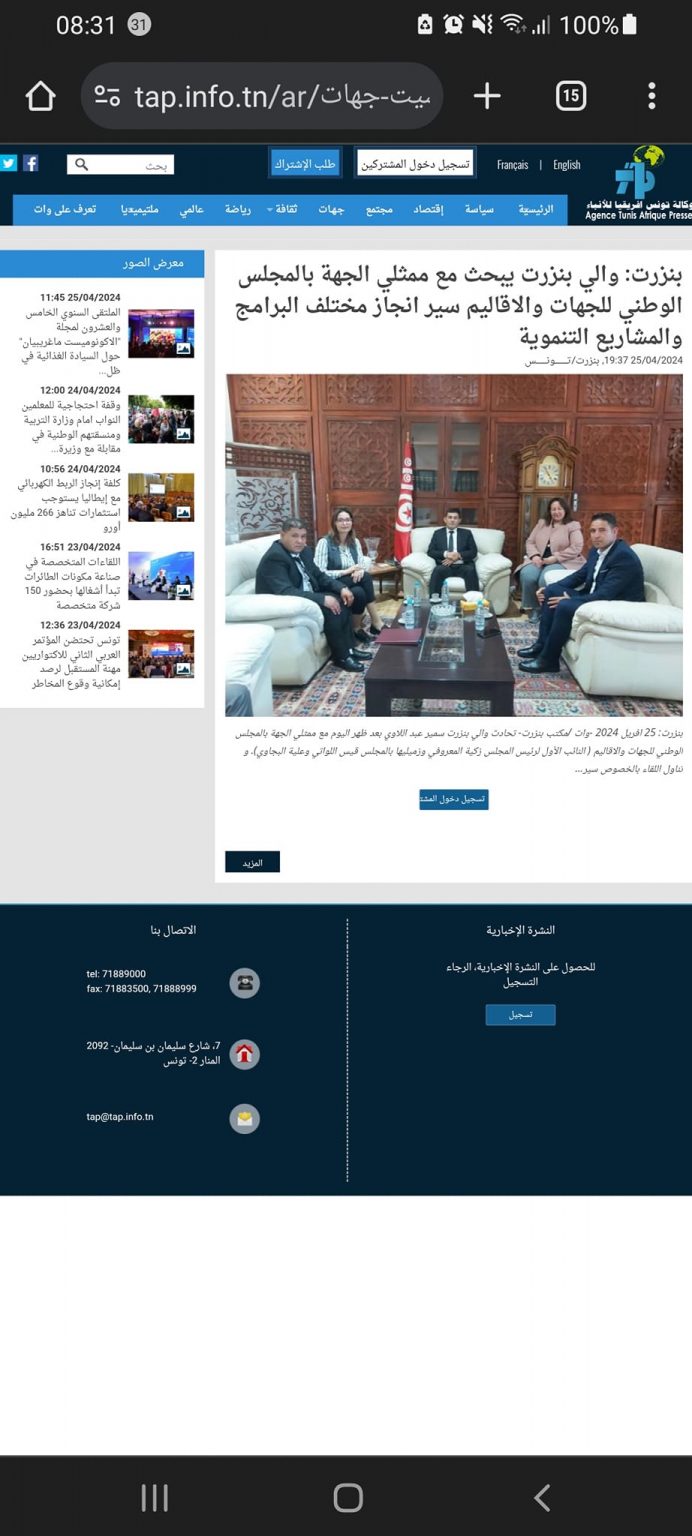692x1536 pixels.
Task: Open the browser home page
Action: (x=40, y=96)
